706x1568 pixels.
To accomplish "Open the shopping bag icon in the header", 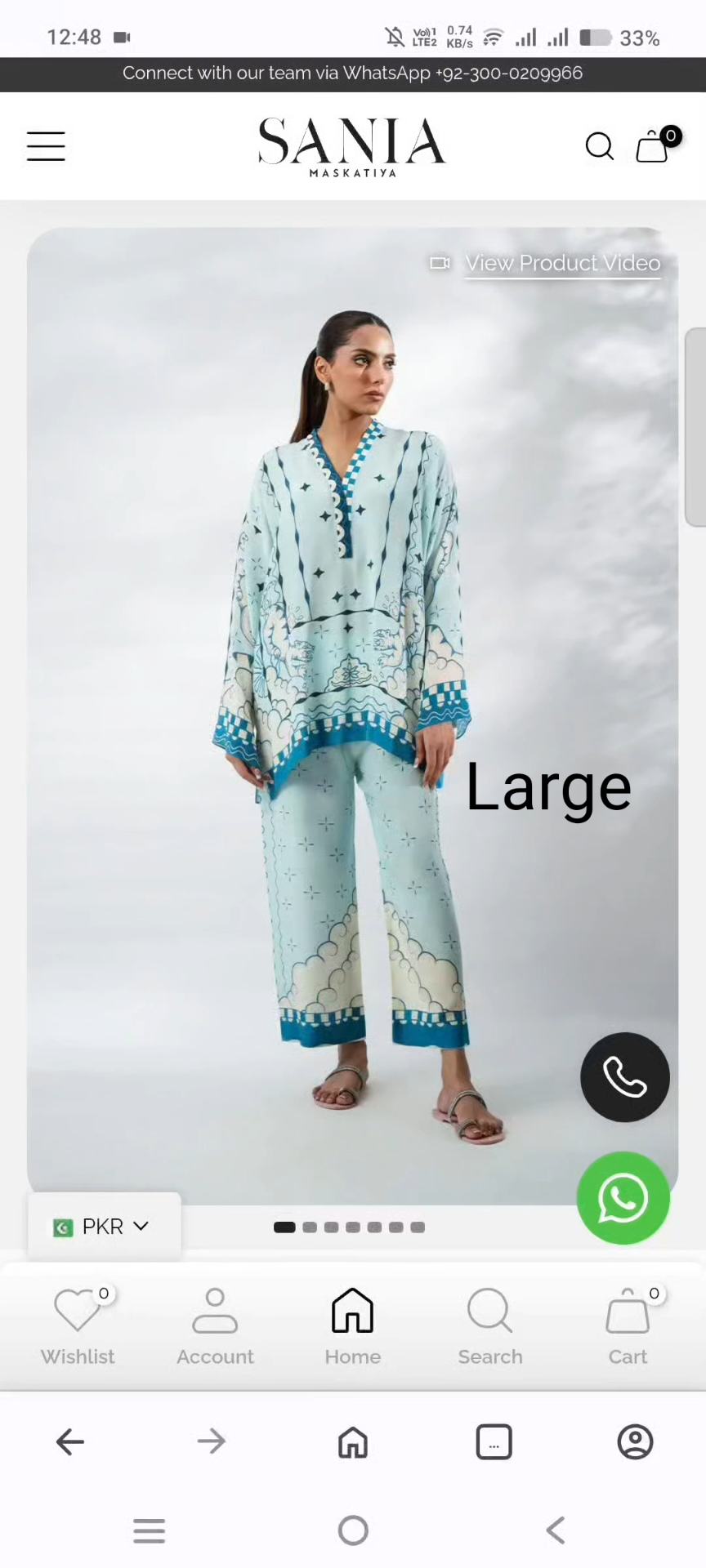I will (x=651, y=146).
